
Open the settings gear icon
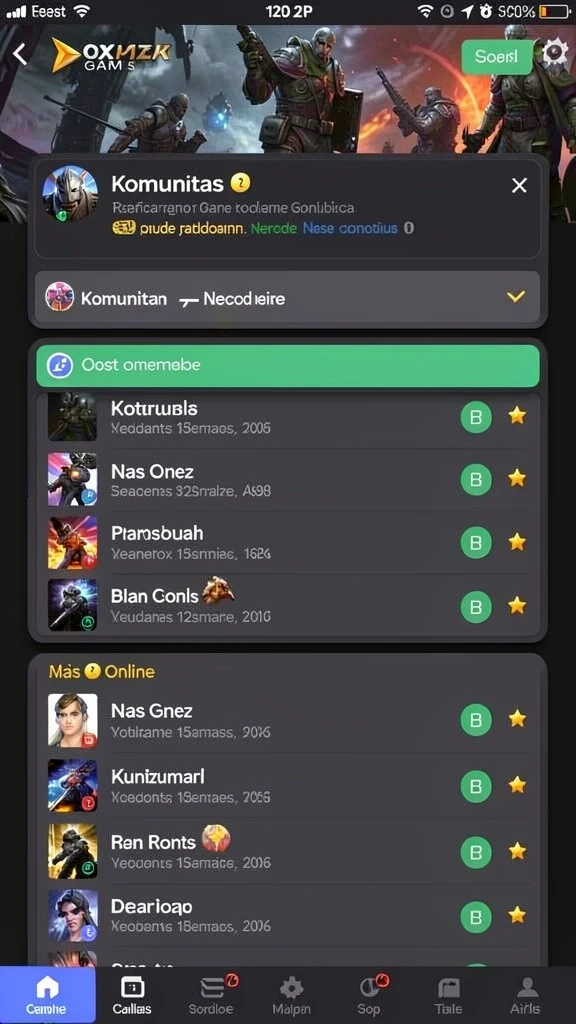click(x=555, y=52)
